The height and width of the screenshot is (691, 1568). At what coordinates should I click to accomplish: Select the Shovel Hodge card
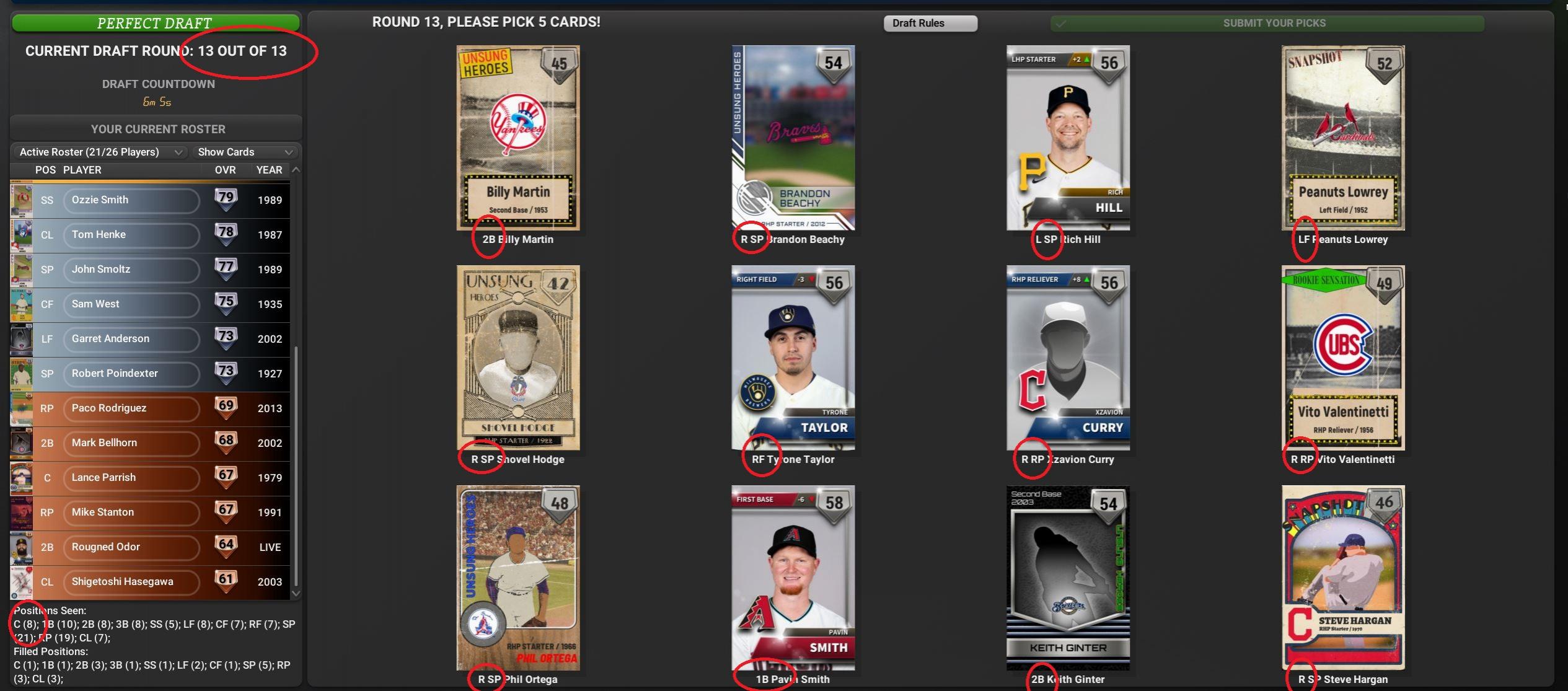click(518, 358)
